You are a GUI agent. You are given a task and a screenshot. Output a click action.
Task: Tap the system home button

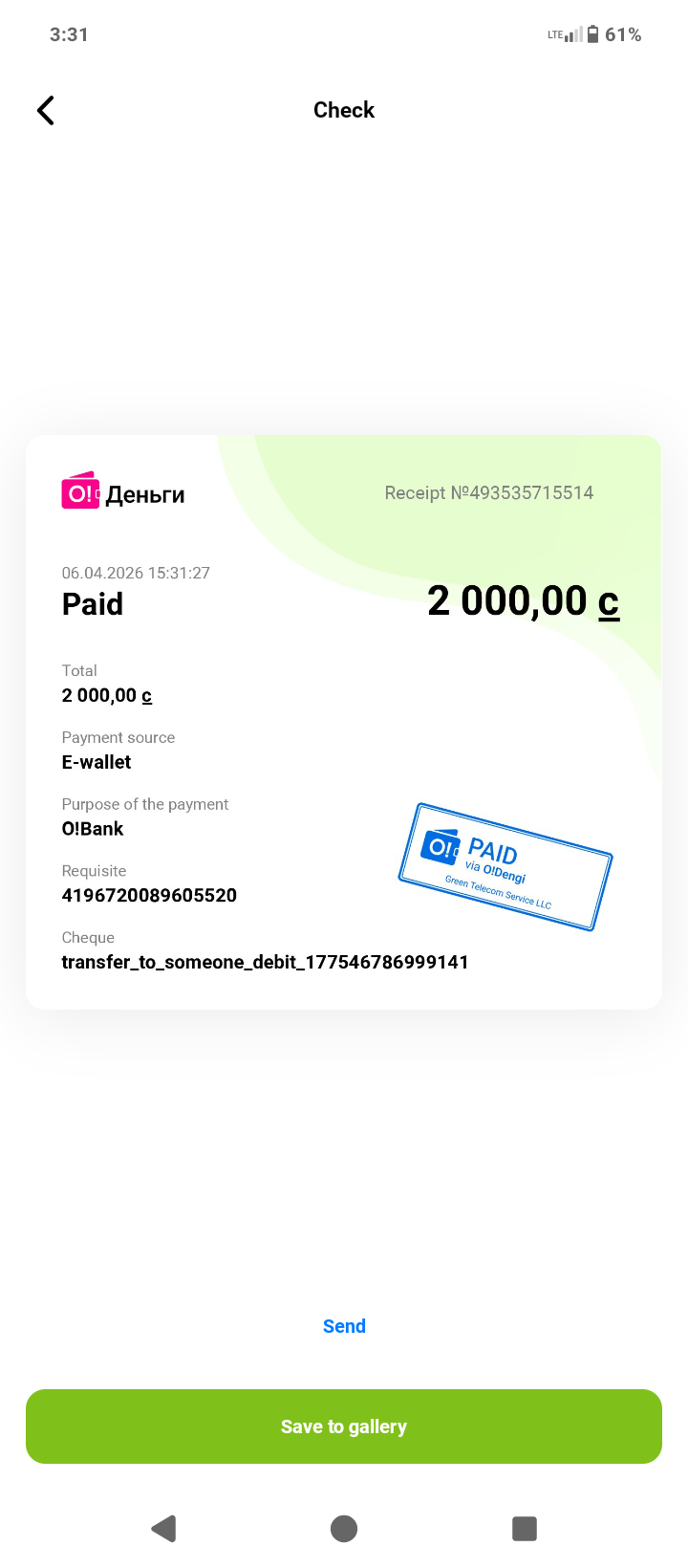coord(344,1529)
